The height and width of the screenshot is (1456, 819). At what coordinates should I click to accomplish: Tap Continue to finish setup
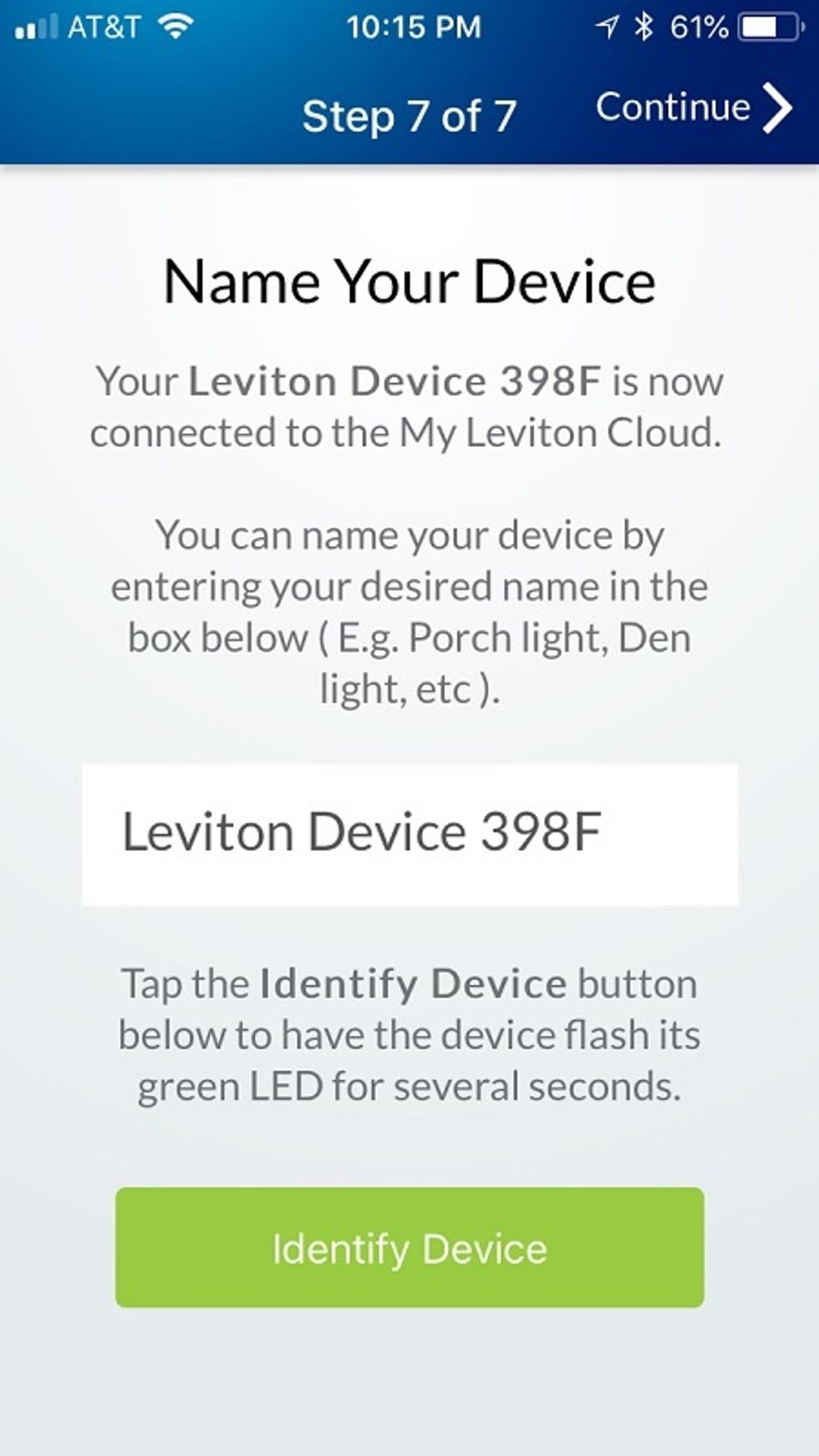[x=692, y=108]
